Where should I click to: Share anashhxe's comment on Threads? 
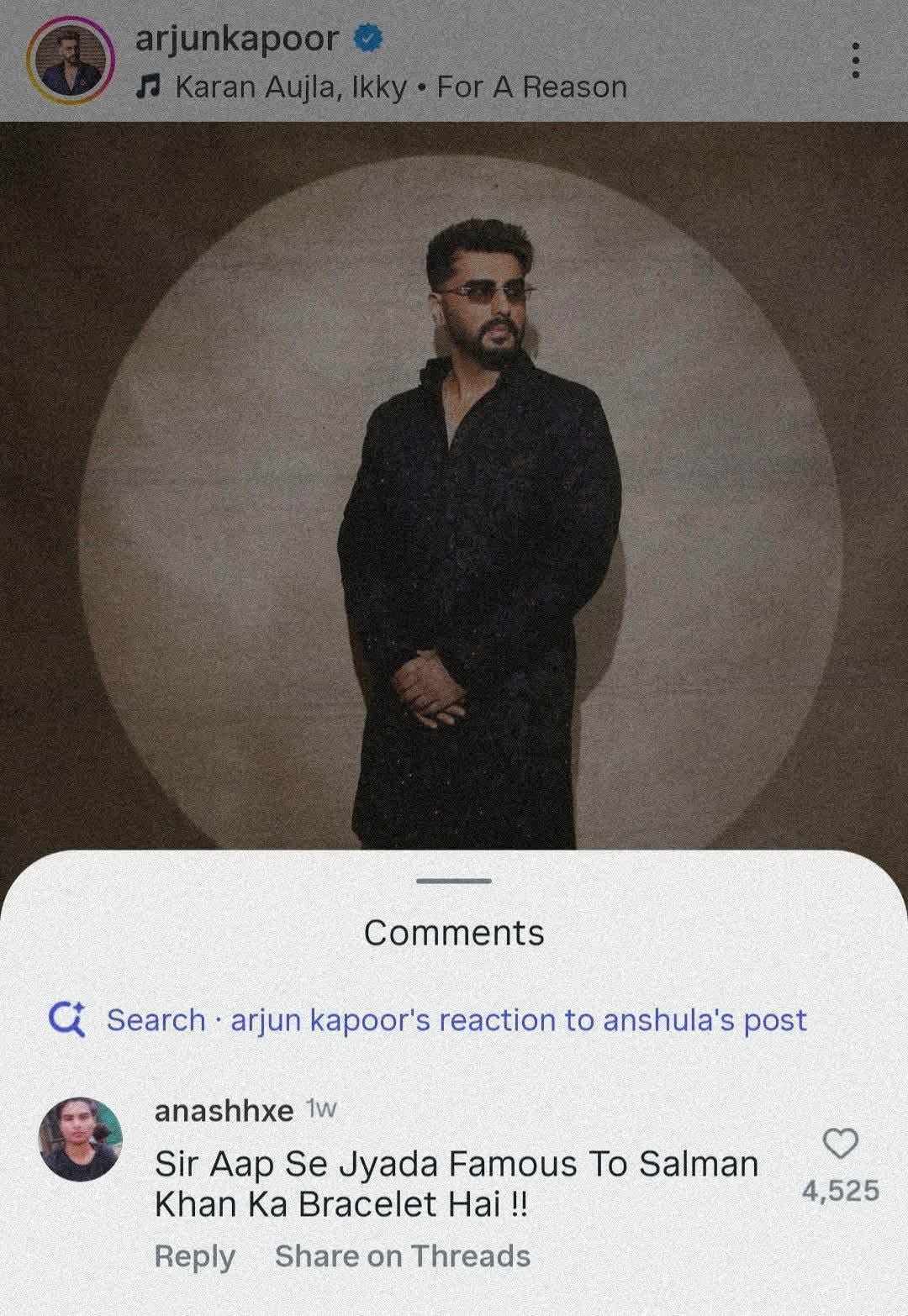click(x=402, y=1256)
